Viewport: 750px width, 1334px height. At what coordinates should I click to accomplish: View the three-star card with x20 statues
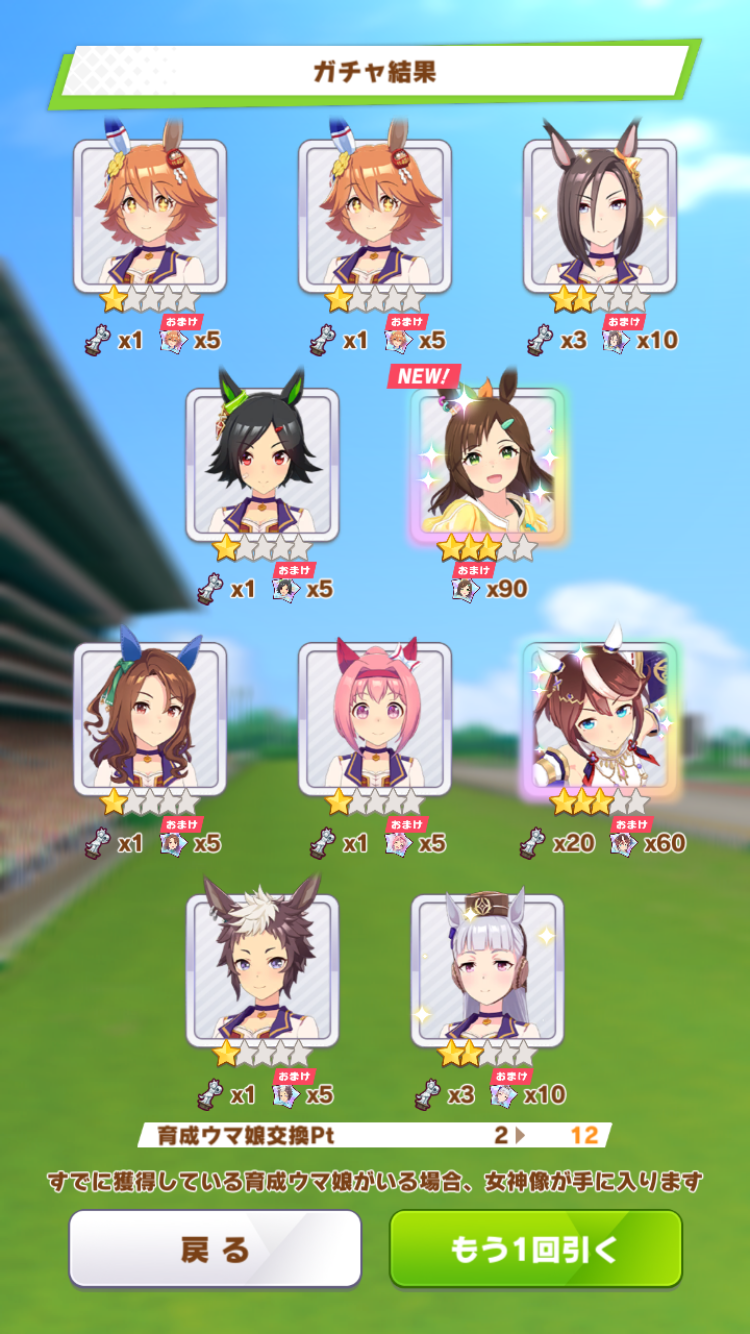[x=600, y=718]
